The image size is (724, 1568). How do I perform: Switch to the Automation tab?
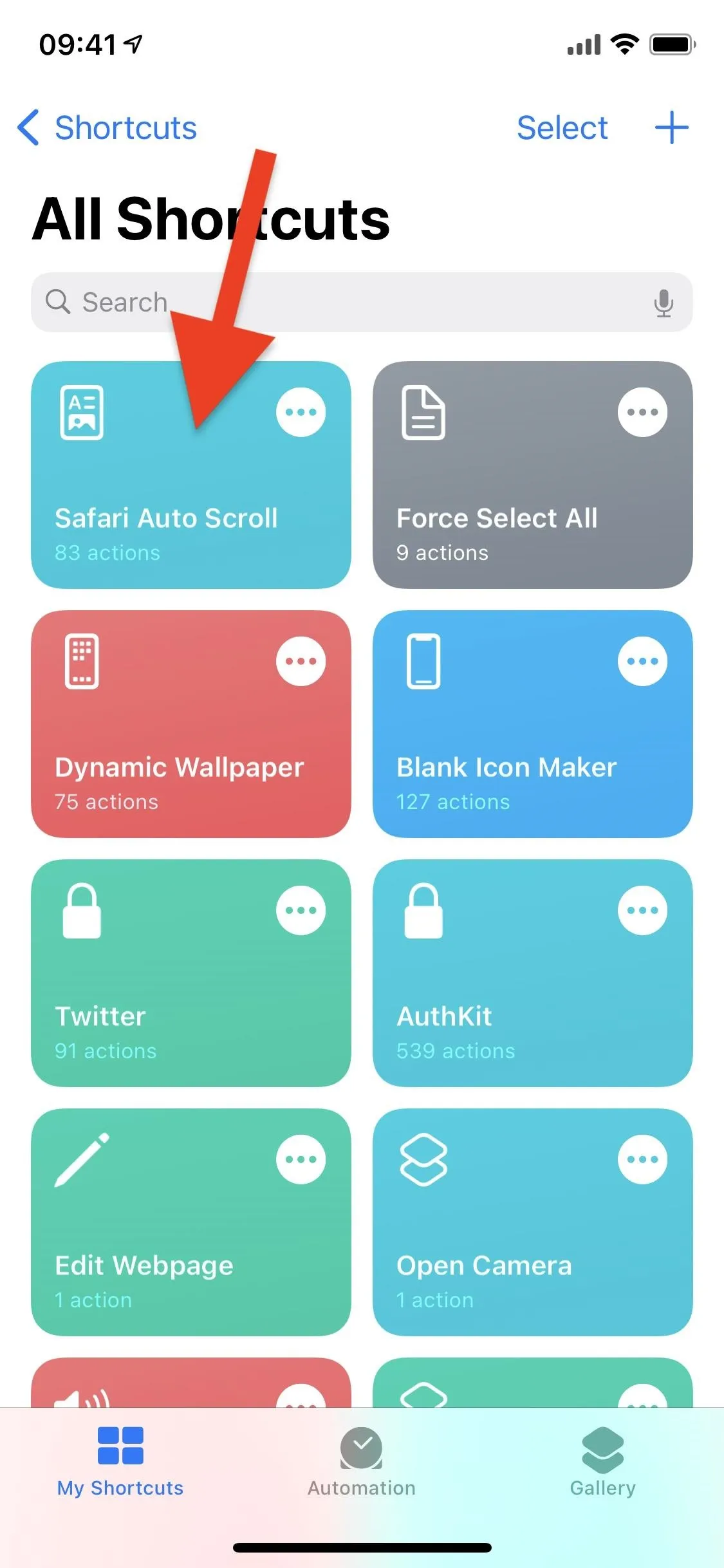361,1462
